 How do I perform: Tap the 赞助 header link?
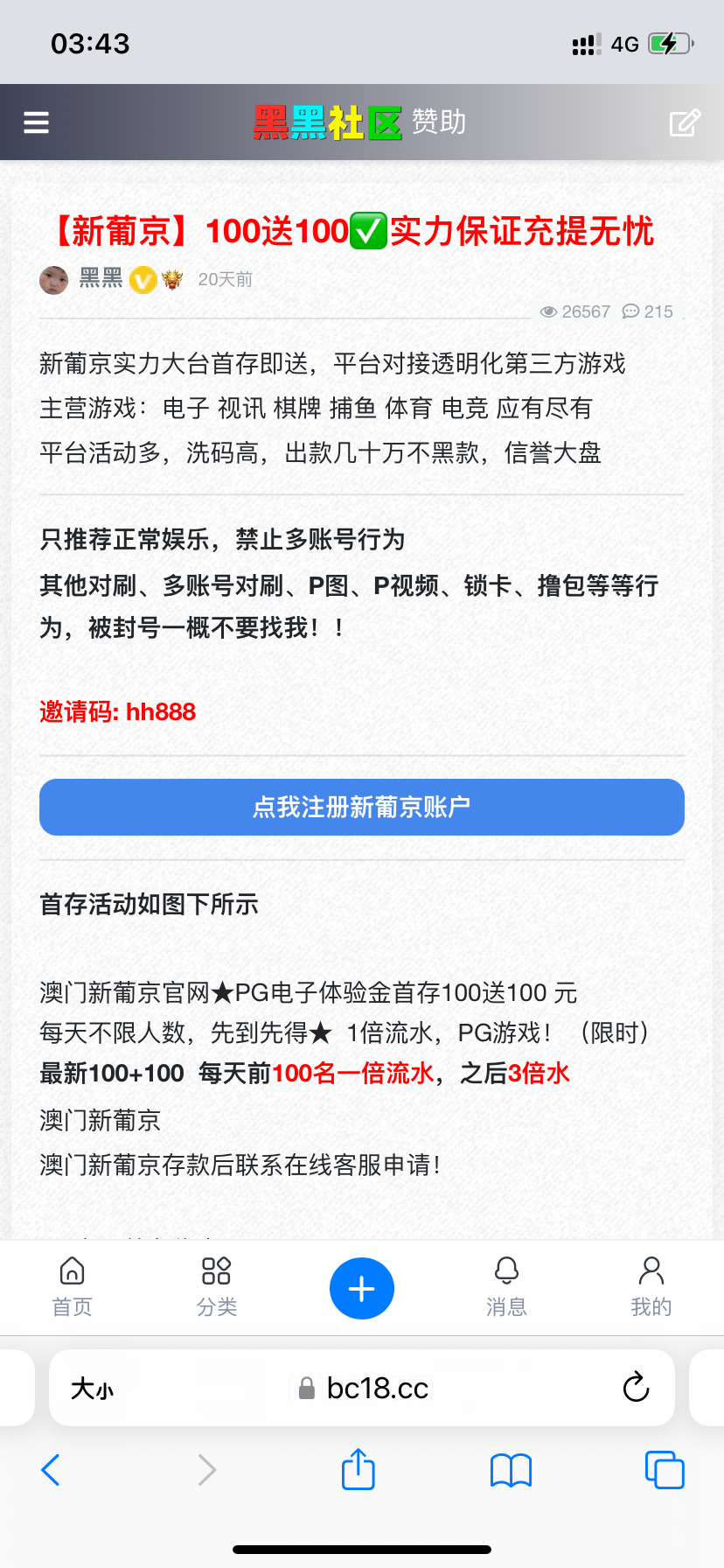pyautogui.click(x=439, y=122)
